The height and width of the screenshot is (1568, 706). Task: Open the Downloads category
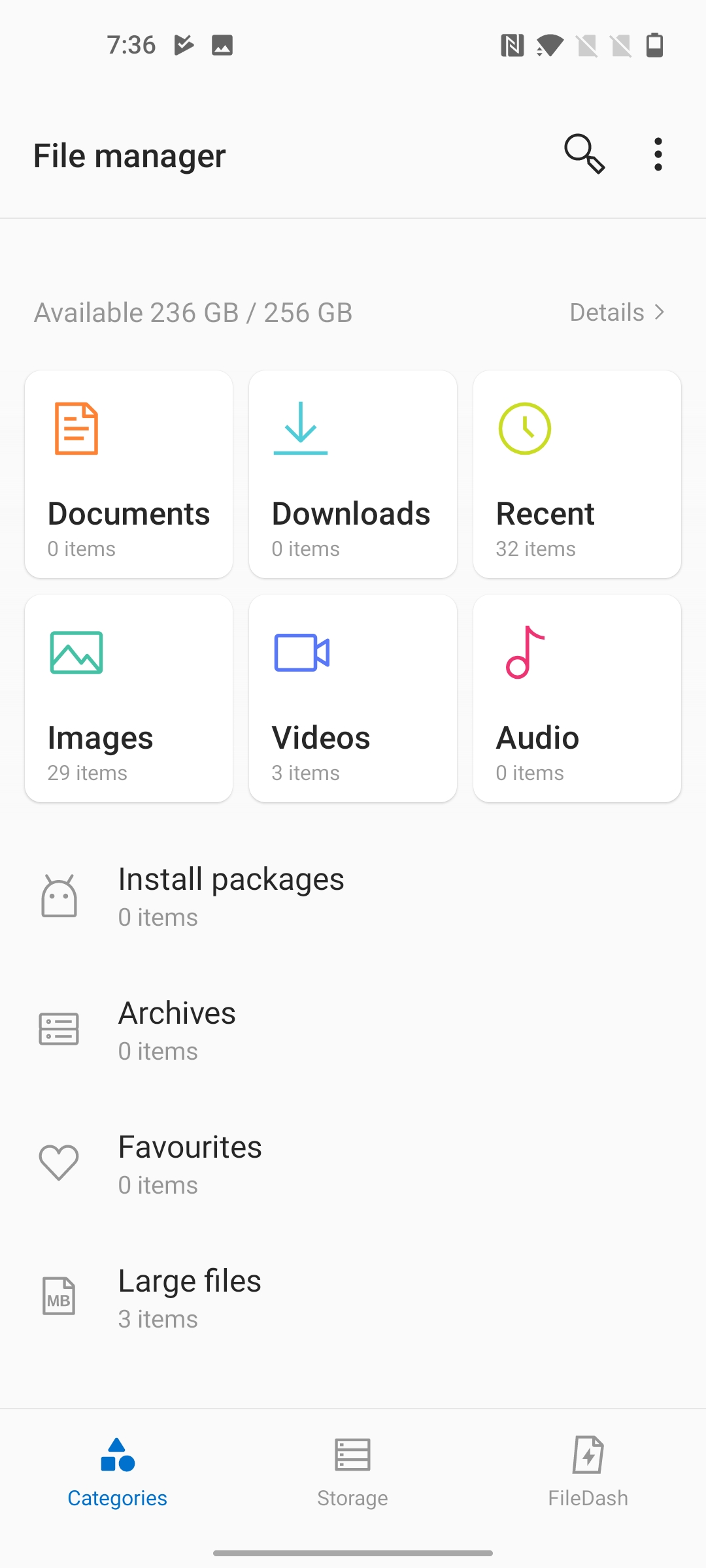pos(353,474)
